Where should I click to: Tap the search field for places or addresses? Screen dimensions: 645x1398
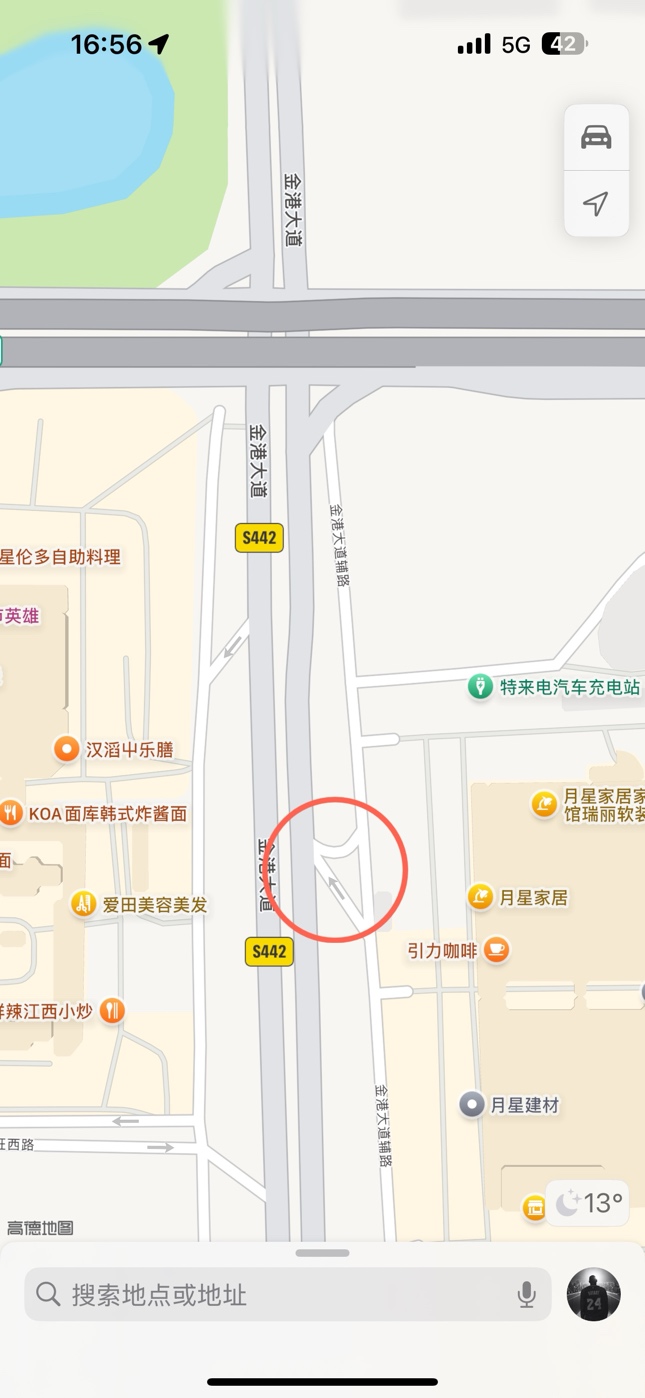270,1295
